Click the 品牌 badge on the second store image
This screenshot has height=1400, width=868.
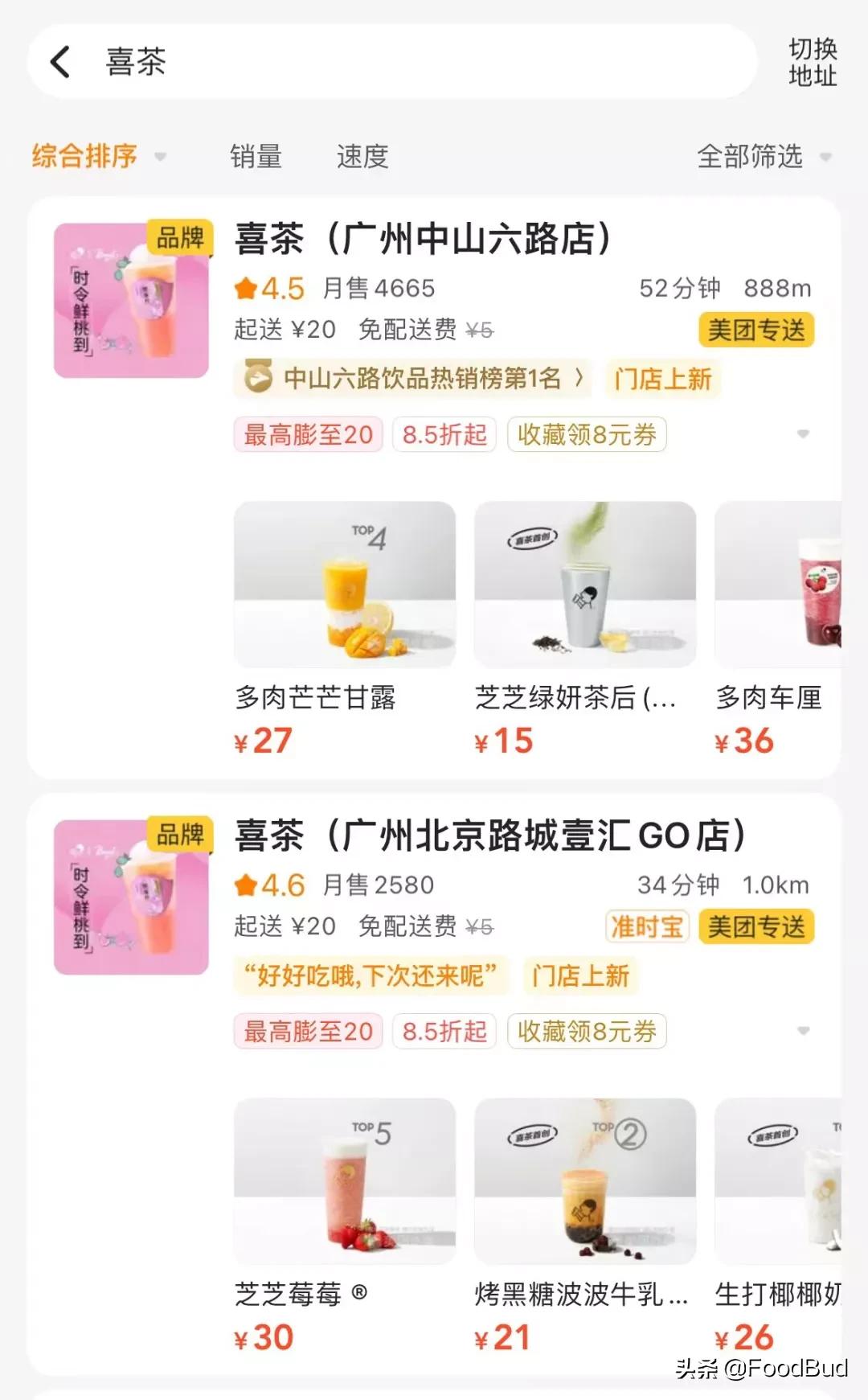pyautogui.click(x=180, y=834)
